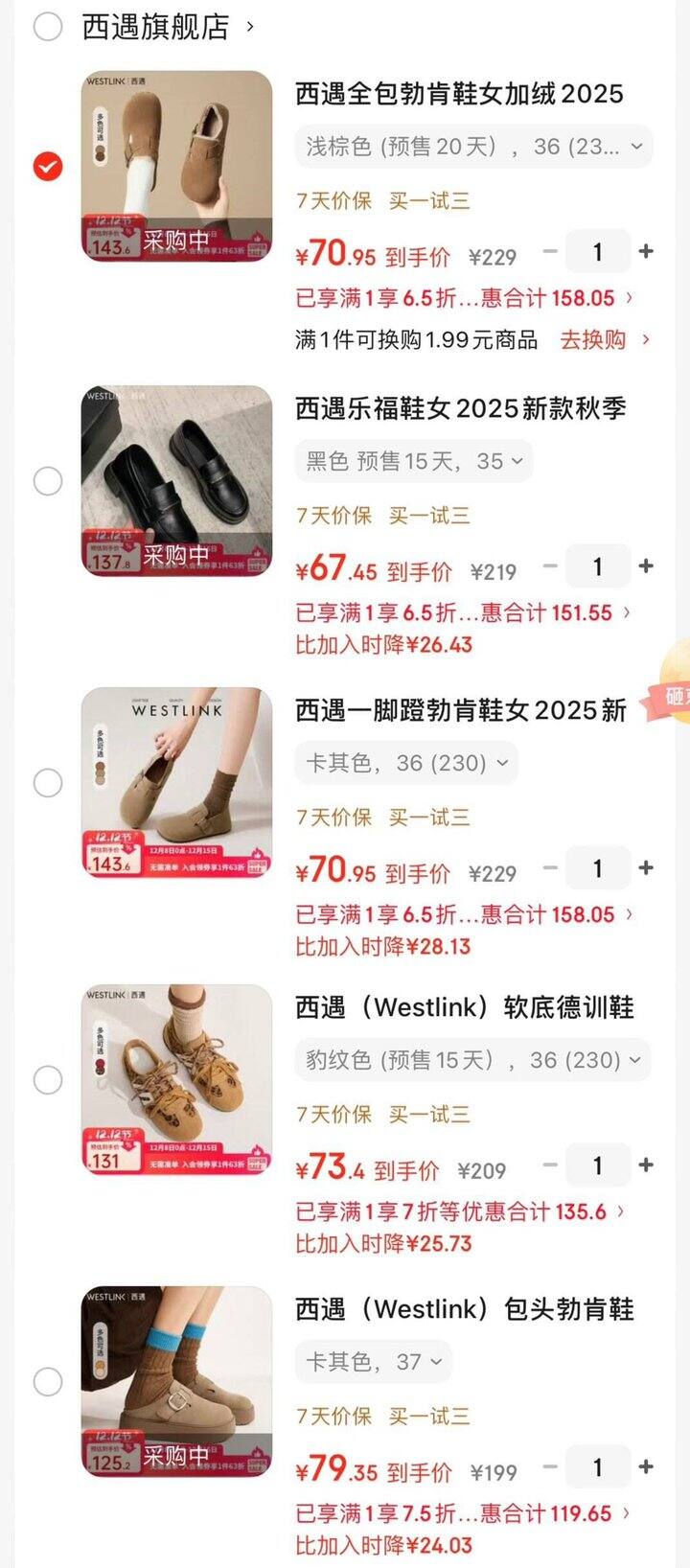This screenshot has height=1568, width=690.
Task: Open the 豹纹色 预售 SKU dropdown
Action: (x=470, y=1060)
